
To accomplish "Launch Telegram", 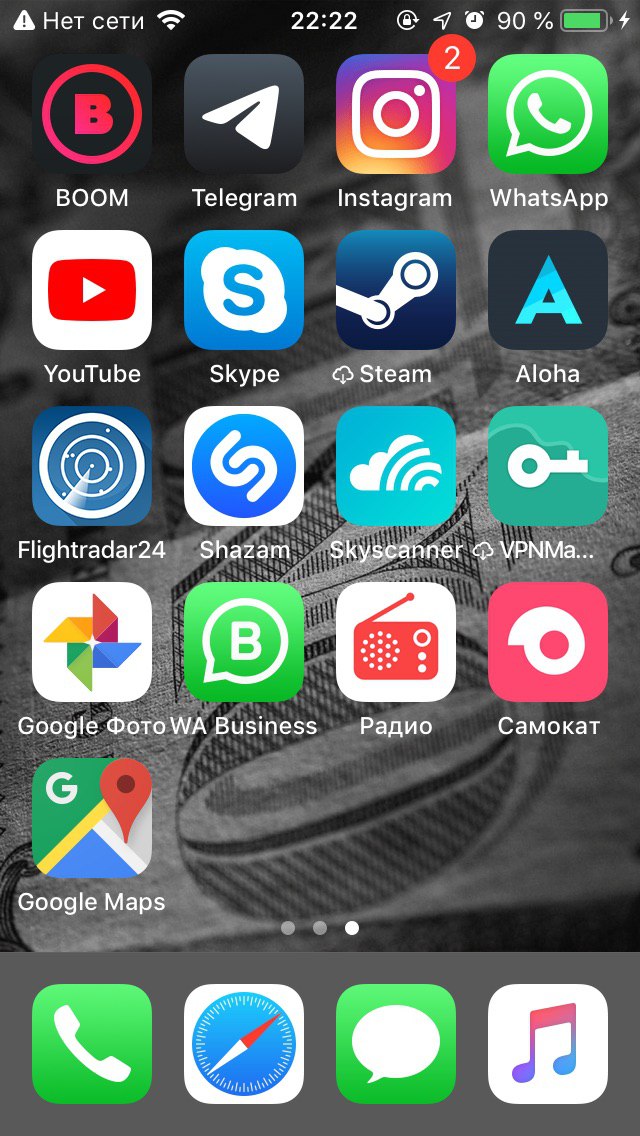I will tap(244, 114).
